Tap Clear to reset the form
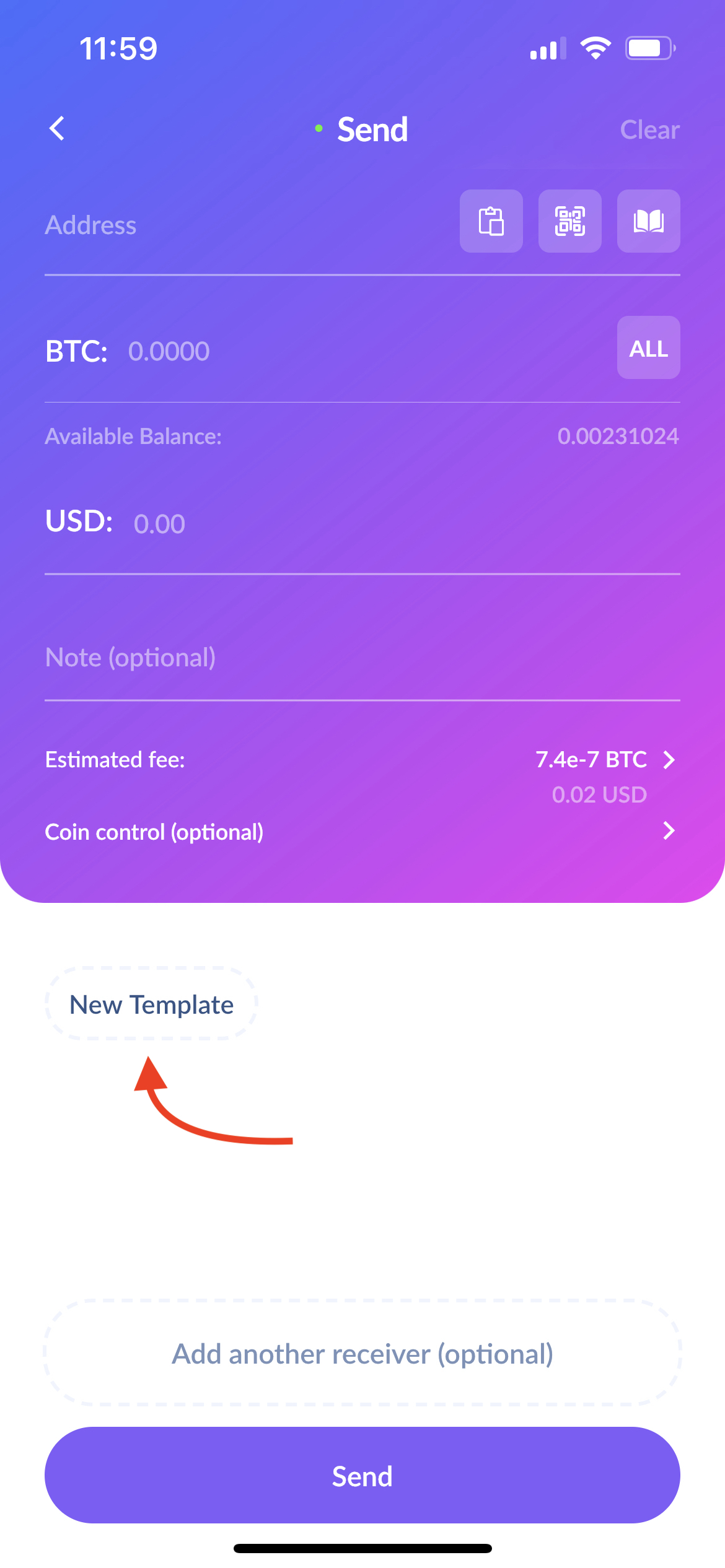 [x=649, y=130]
